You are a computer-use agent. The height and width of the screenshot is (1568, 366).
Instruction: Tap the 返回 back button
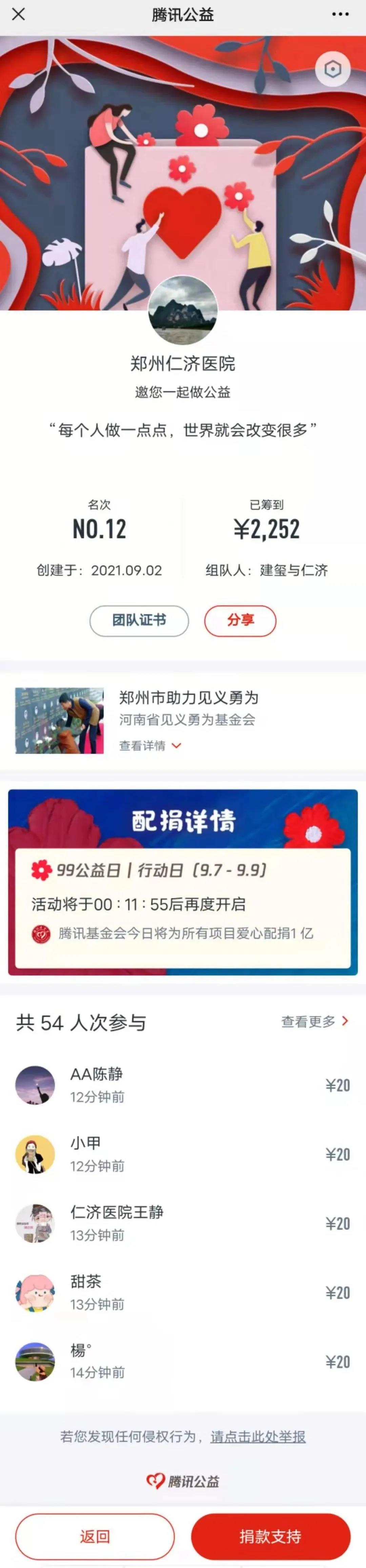click(95, 1536)
